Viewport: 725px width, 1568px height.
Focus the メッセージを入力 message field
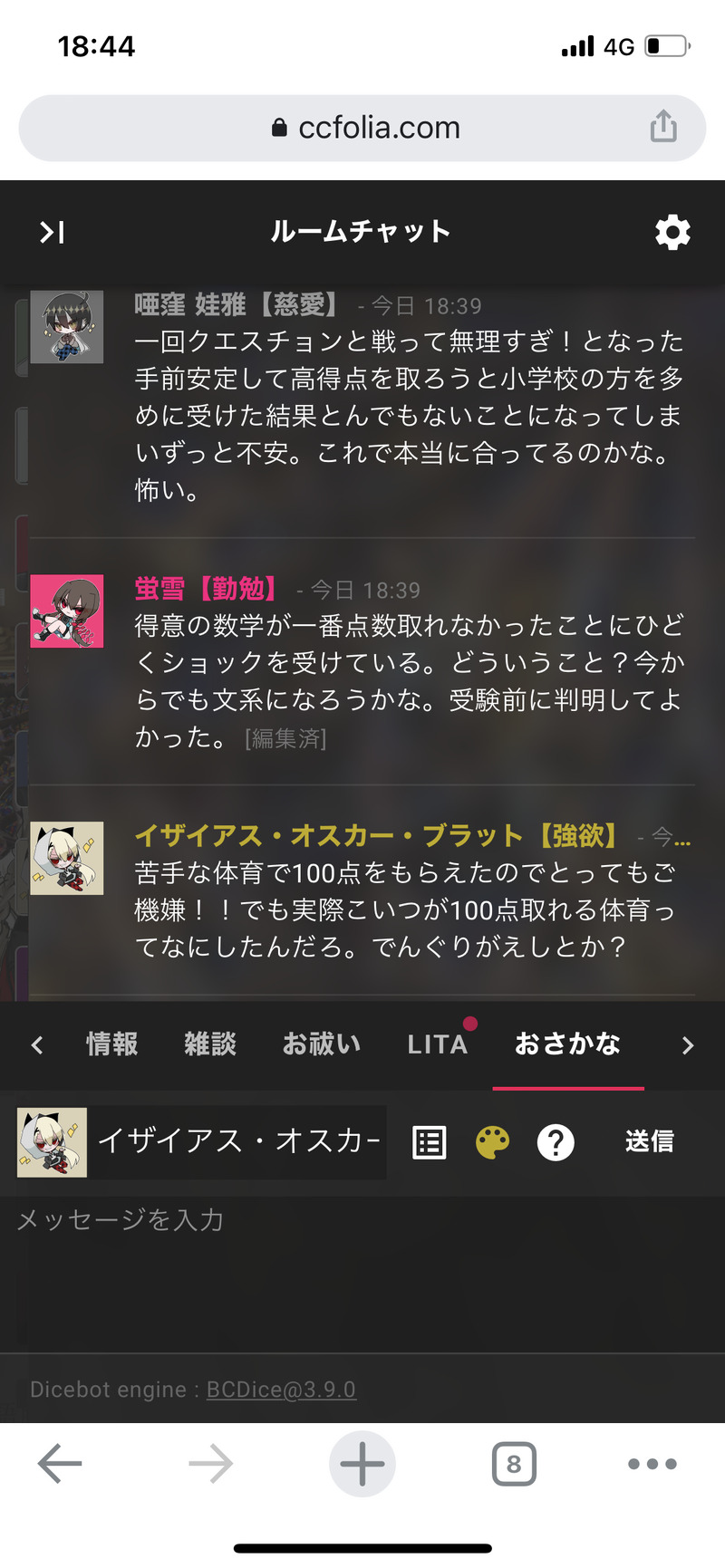coord(362,1268)
